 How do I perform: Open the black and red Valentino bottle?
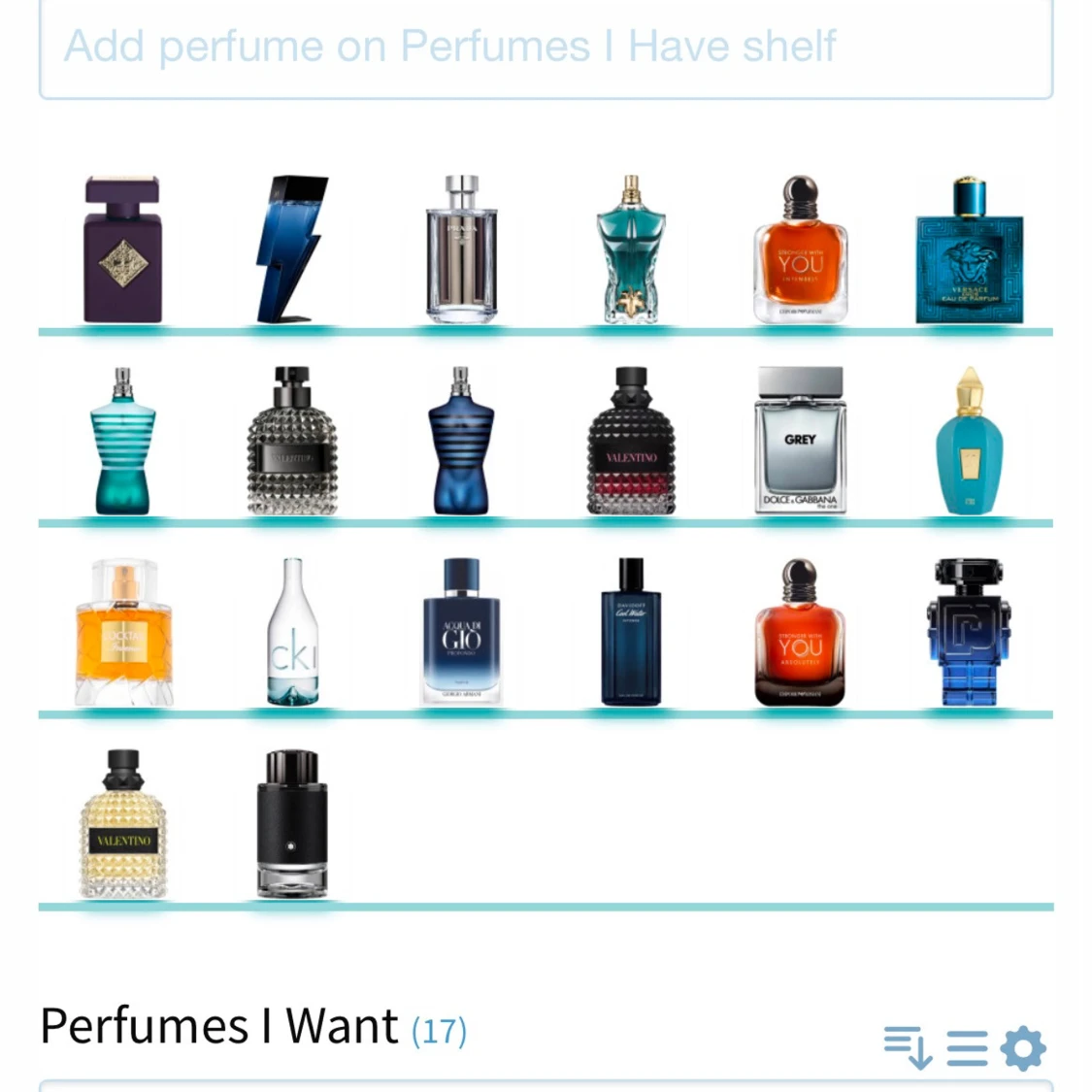pyautogui.click(x=631, y=440)
